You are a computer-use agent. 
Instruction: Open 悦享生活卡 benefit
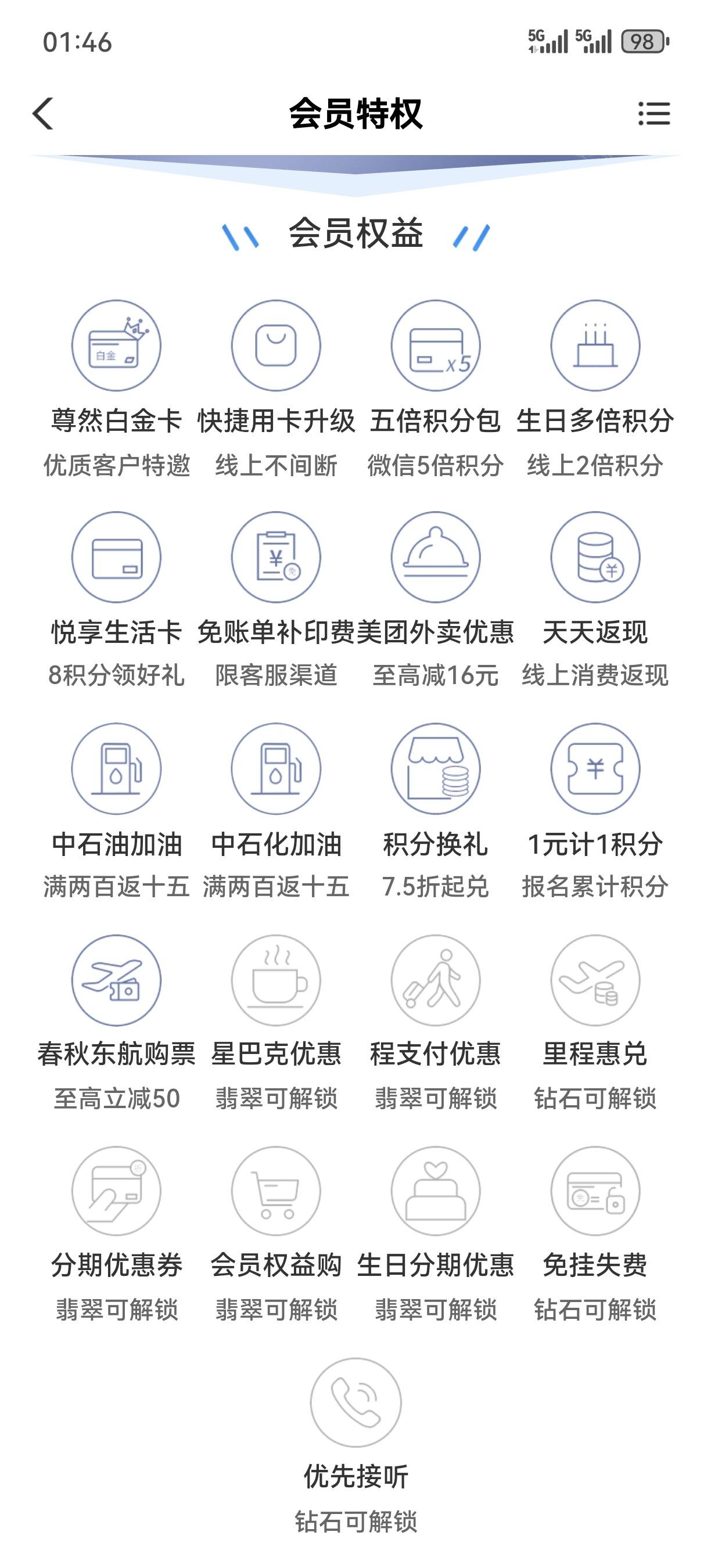pyautogui.click(x=116, y=599)
